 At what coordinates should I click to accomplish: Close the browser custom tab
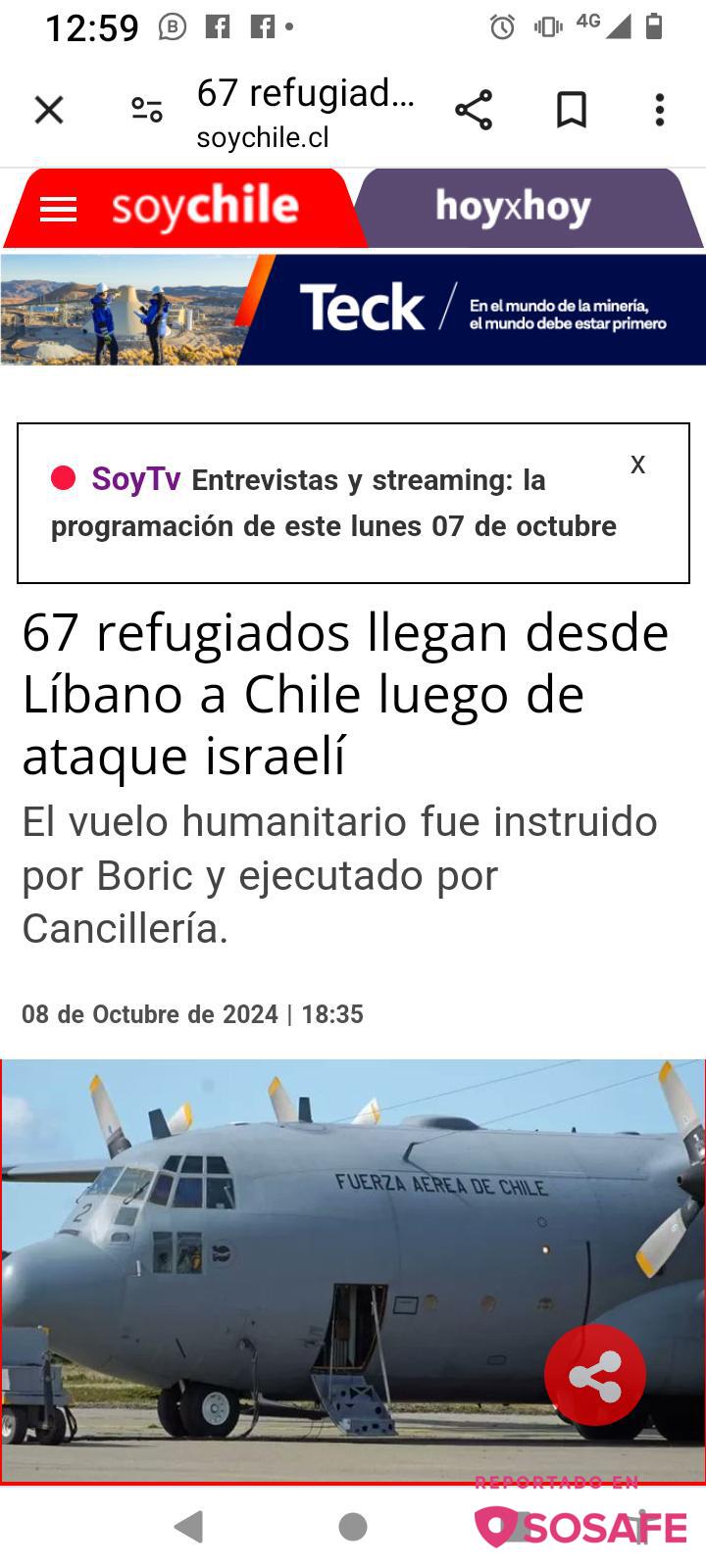[49, 110]
